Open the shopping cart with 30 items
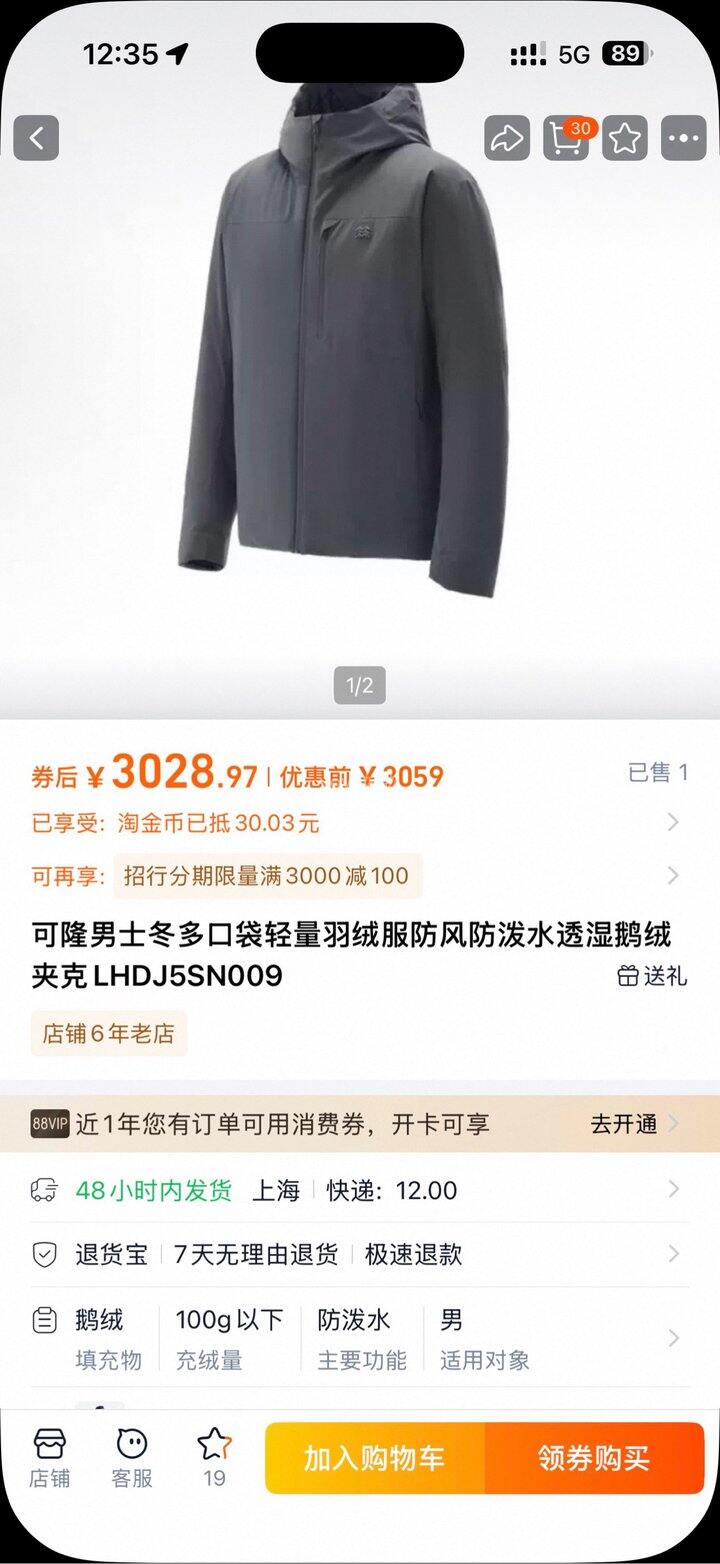This screenshot has width=720, height=1564. [x=566, y=138]
